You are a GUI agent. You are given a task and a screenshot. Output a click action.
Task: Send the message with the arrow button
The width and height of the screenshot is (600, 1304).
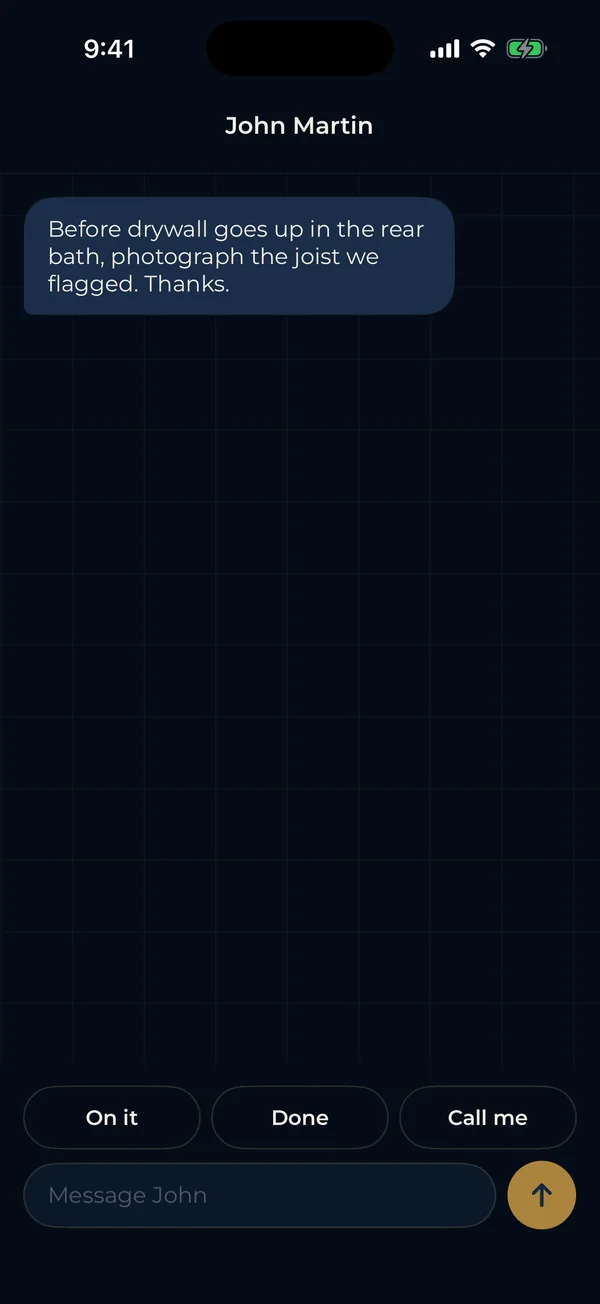(541, 1195)
